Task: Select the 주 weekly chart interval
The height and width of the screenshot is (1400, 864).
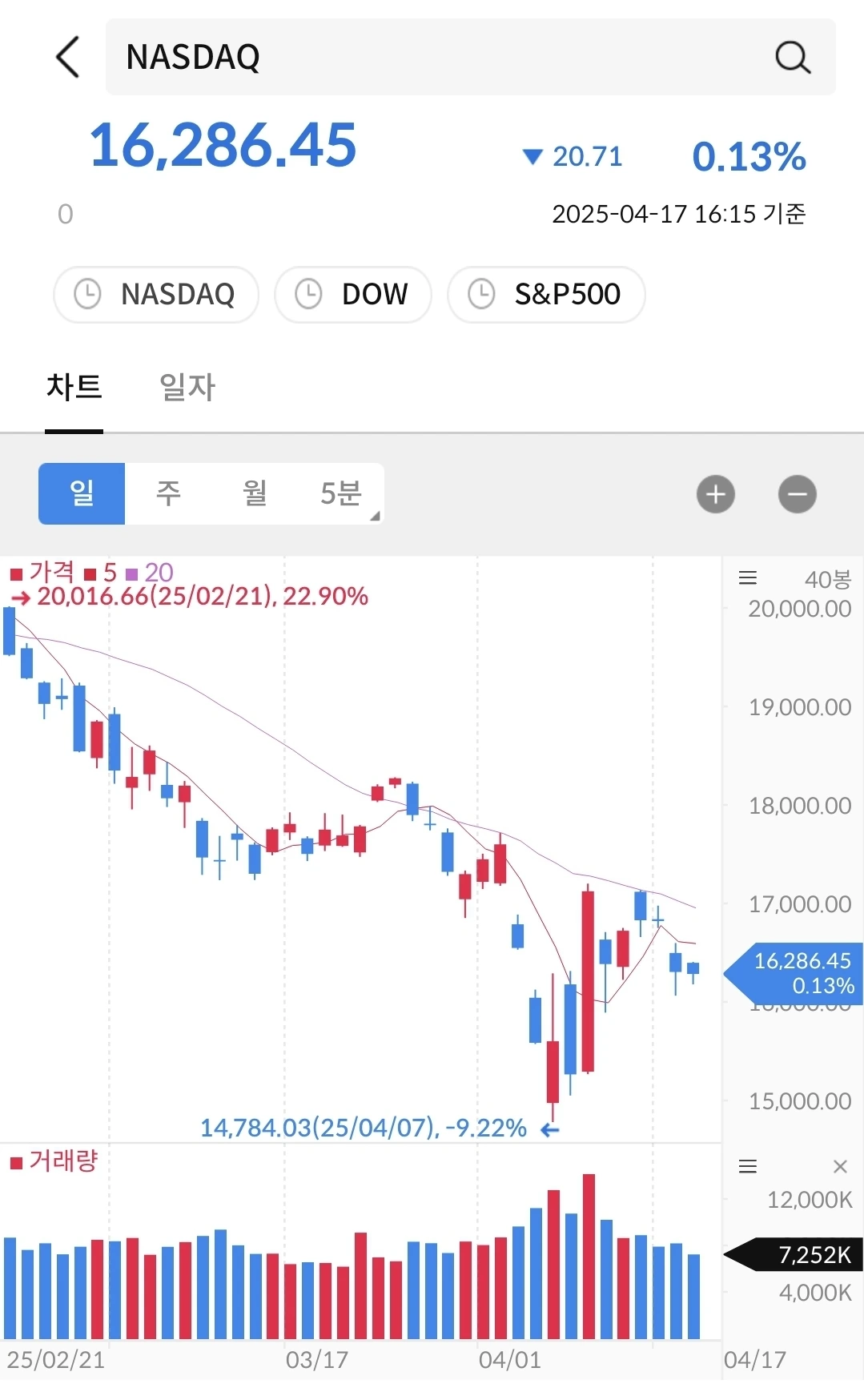Action: [x=168, y=493]
